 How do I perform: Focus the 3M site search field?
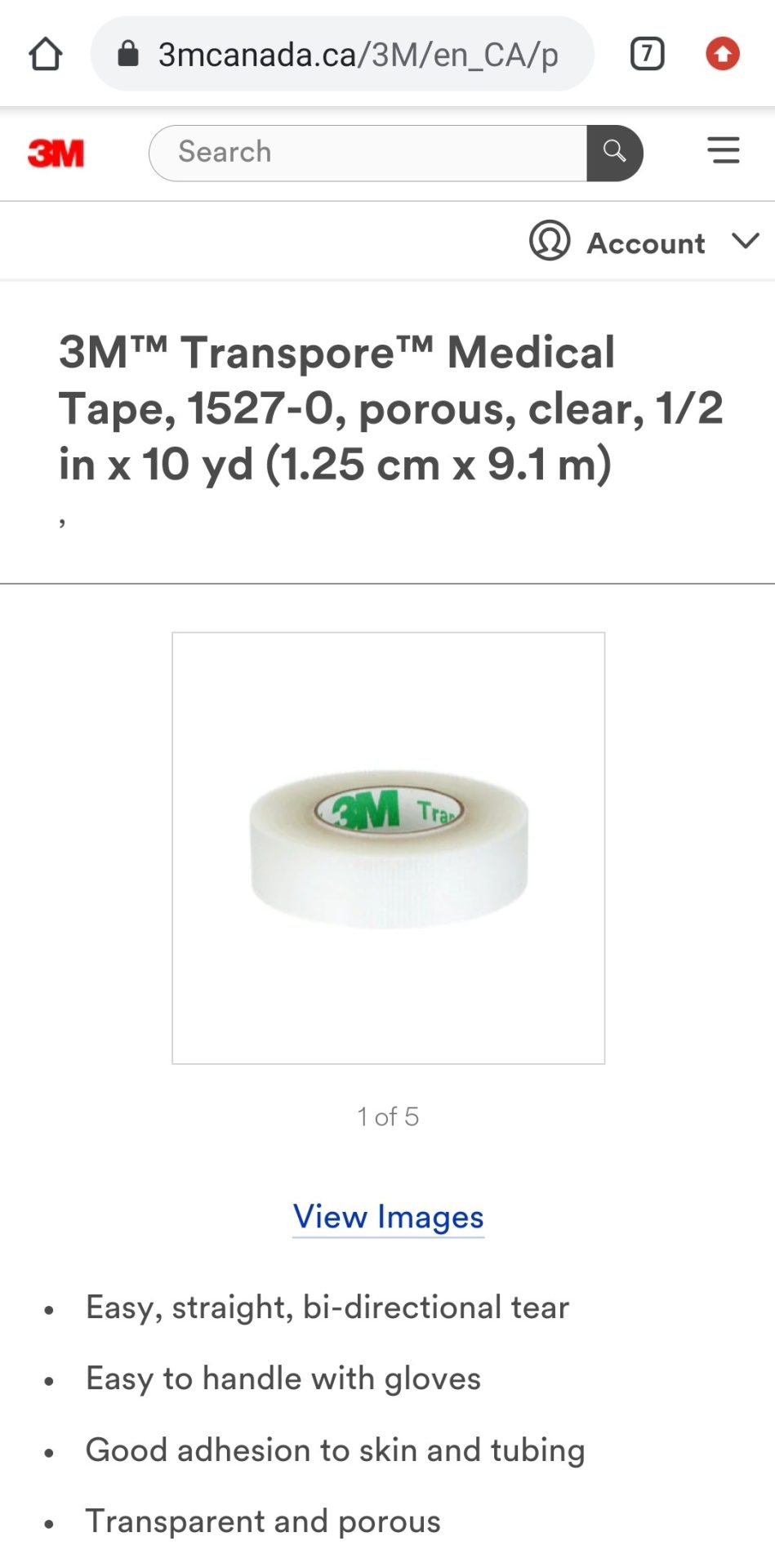coord(368,153)
